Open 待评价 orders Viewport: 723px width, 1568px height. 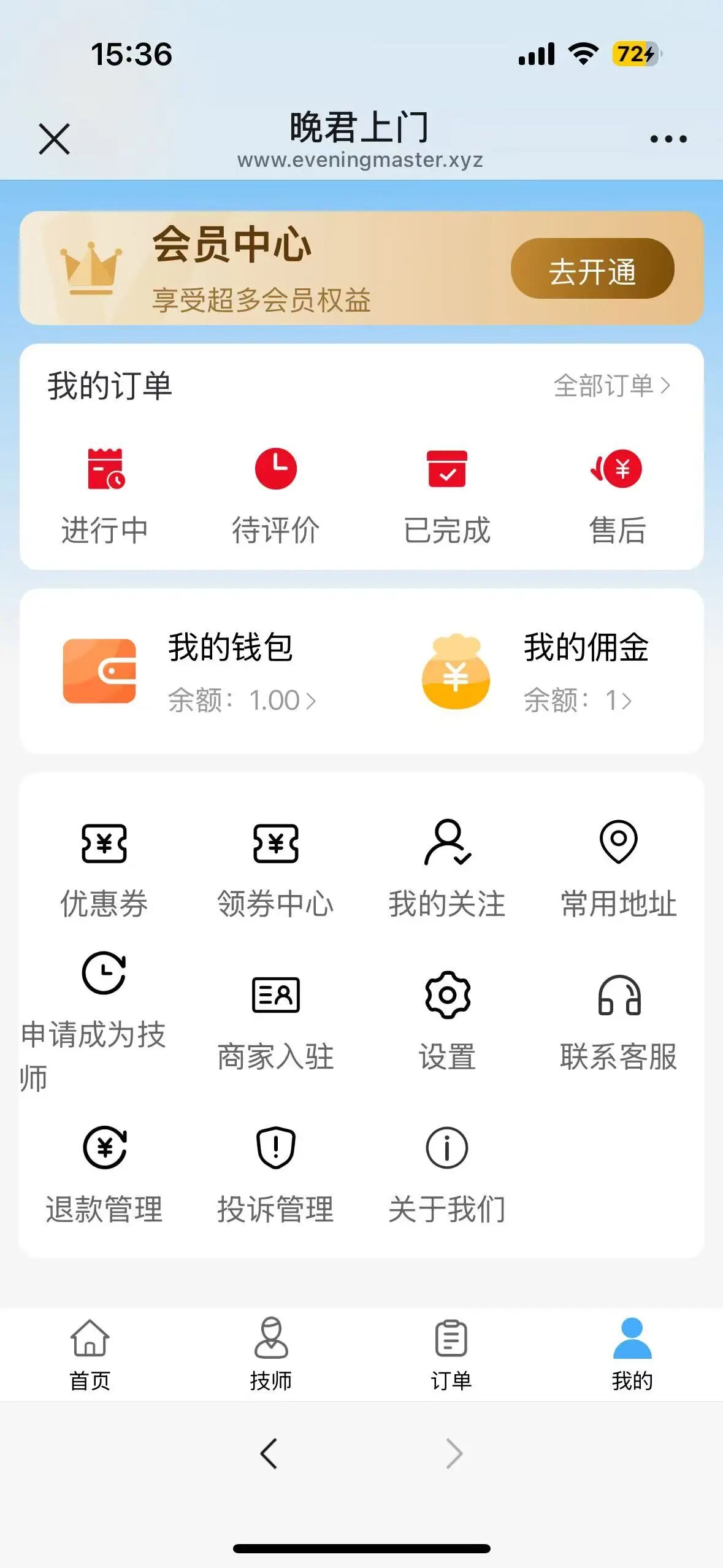[x=276, y=496]
